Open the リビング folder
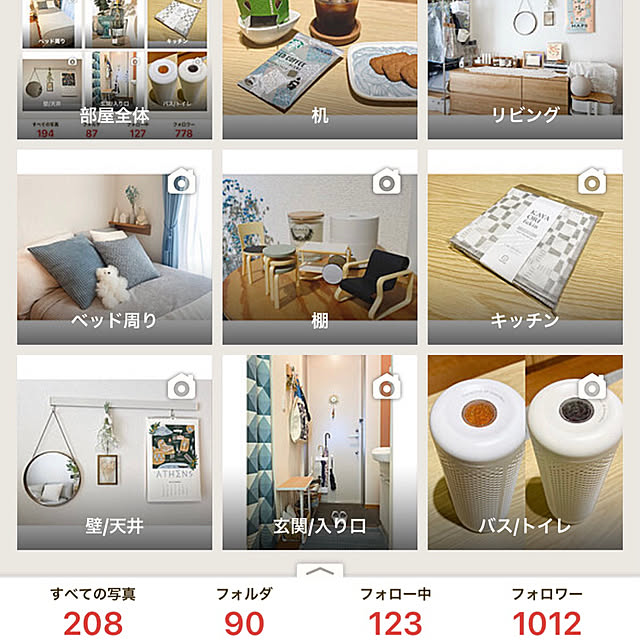The height and width of the screenshot is (640, 640). (525, 70)
